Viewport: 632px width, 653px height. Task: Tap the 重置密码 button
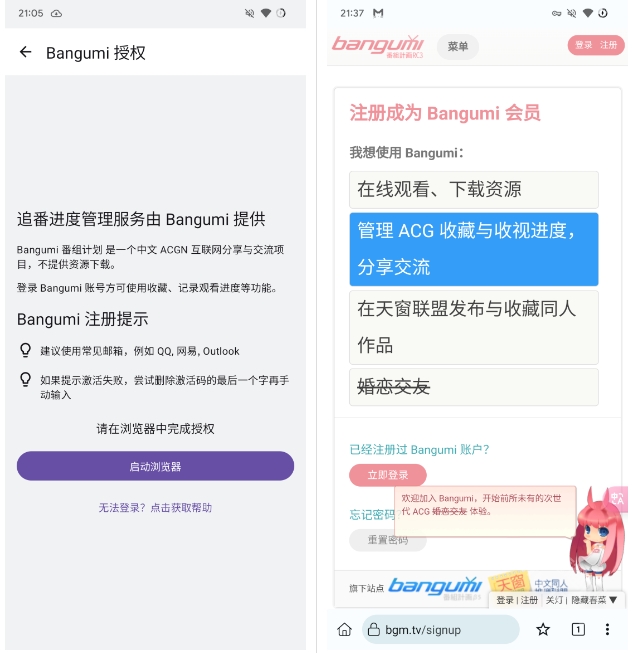(x=388, y=540)
